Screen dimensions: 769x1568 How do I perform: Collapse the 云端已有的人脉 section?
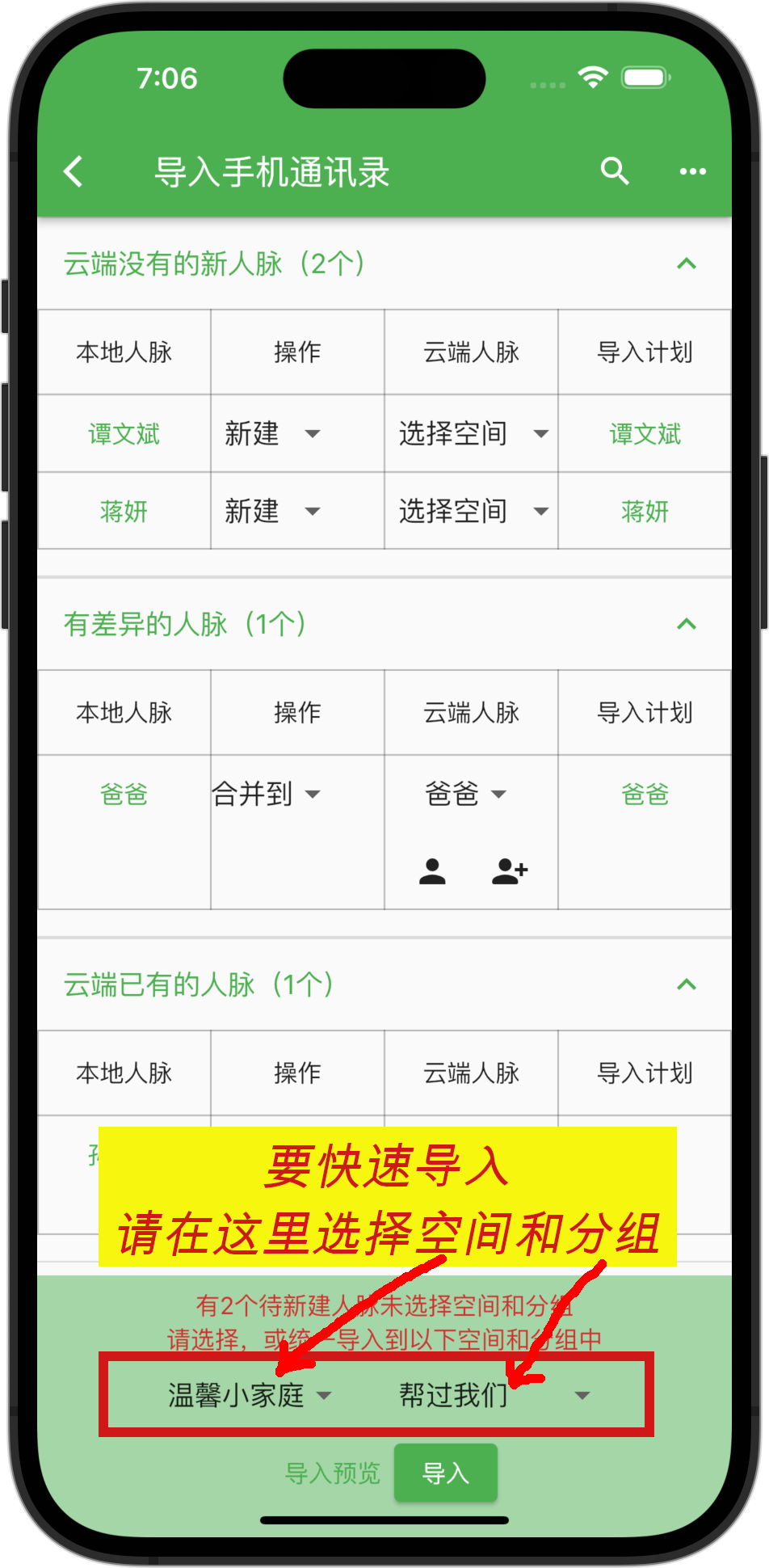pyautogui.click(x=686, y=984)
